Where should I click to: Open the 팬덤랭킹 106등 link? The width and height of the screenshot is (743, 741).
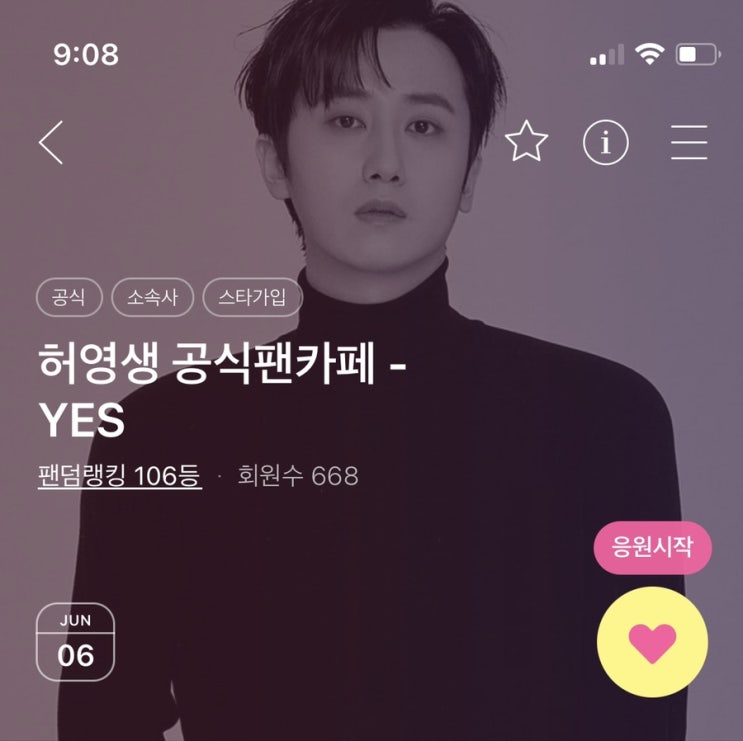click(x=120, y=476)
